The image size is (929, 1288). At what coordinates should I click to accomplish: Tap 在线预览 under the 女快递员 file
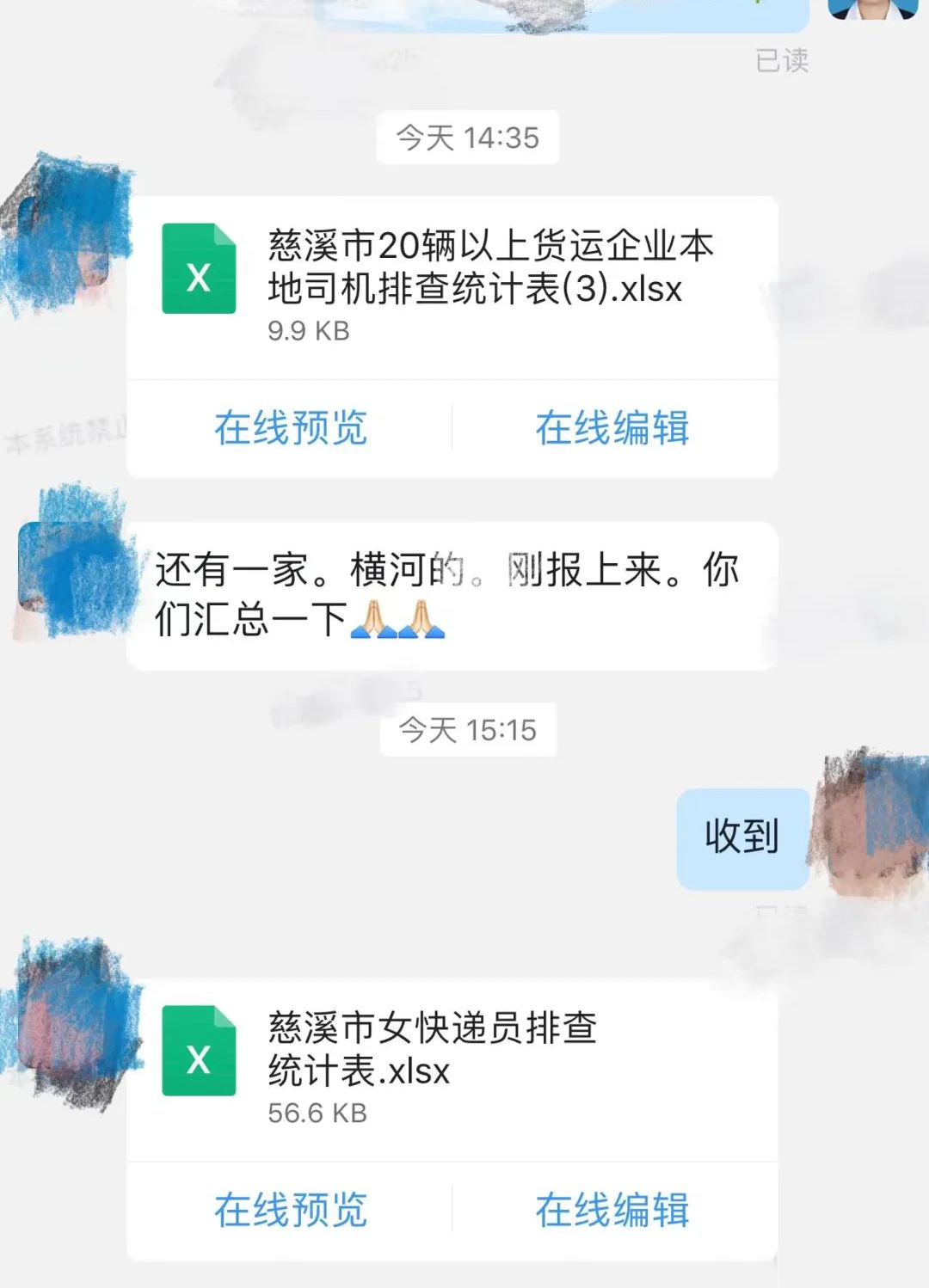[291, 1211]
